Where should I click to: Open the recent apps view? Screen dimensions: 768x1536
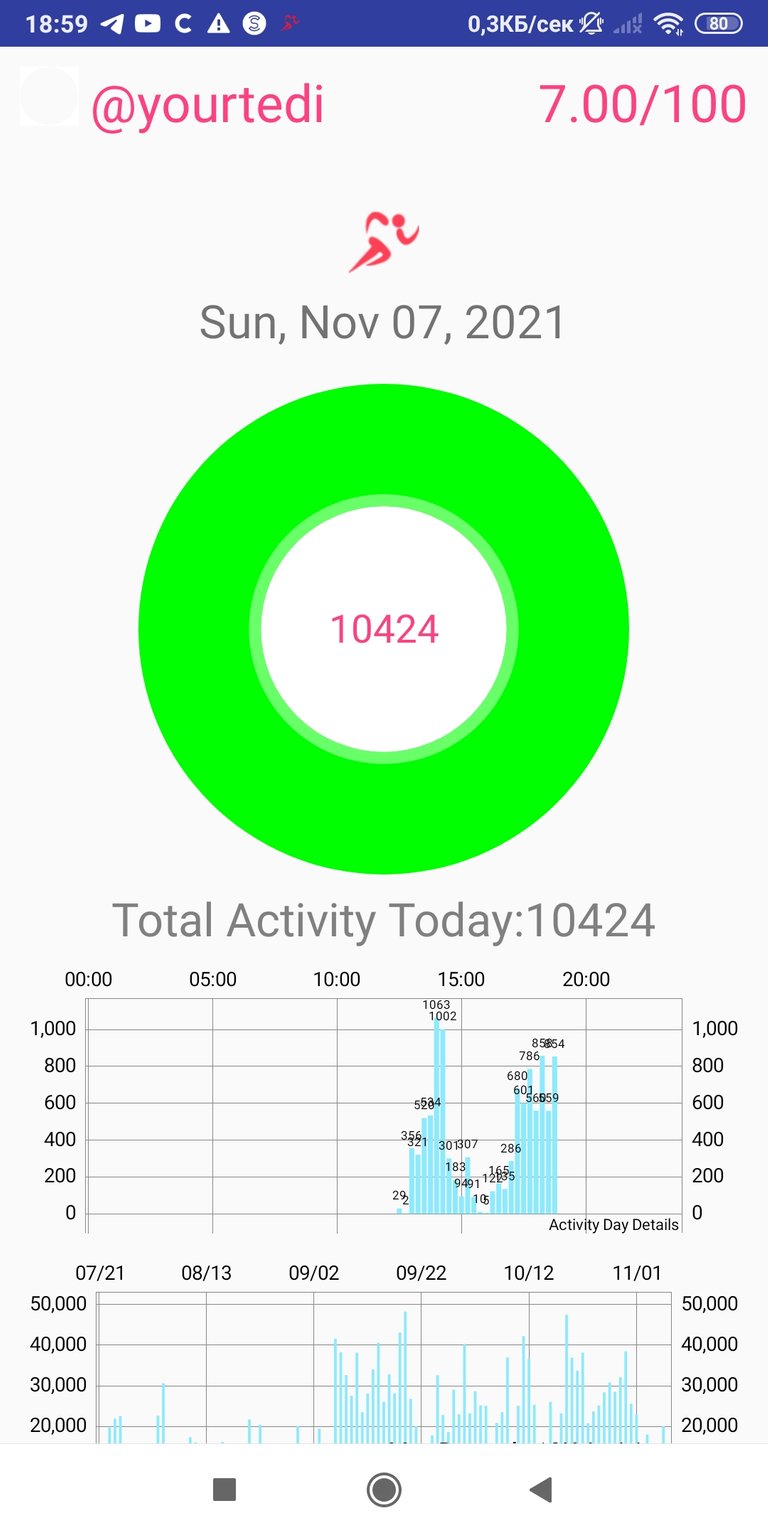(225, 1490)
